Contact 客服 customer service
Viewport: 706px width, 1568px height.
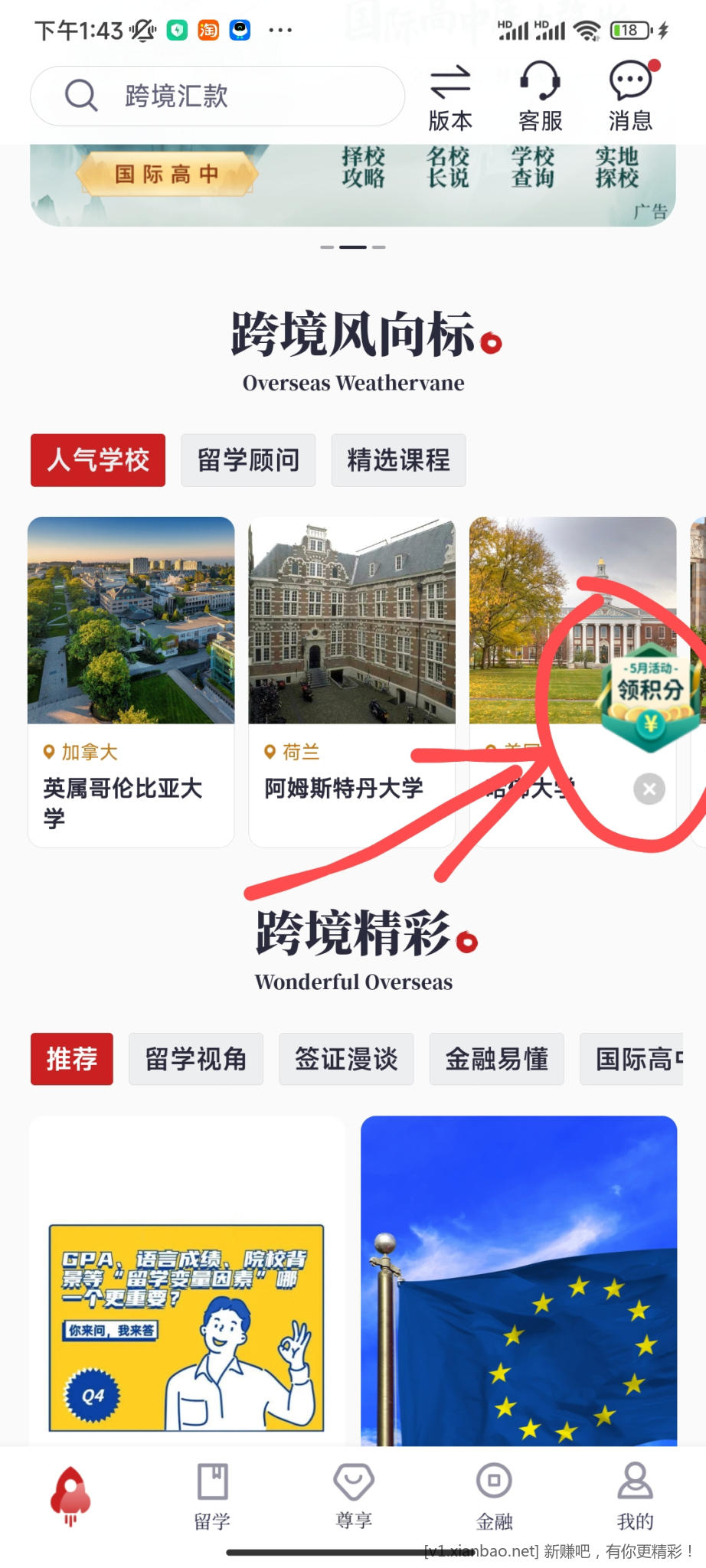[540, 97]
